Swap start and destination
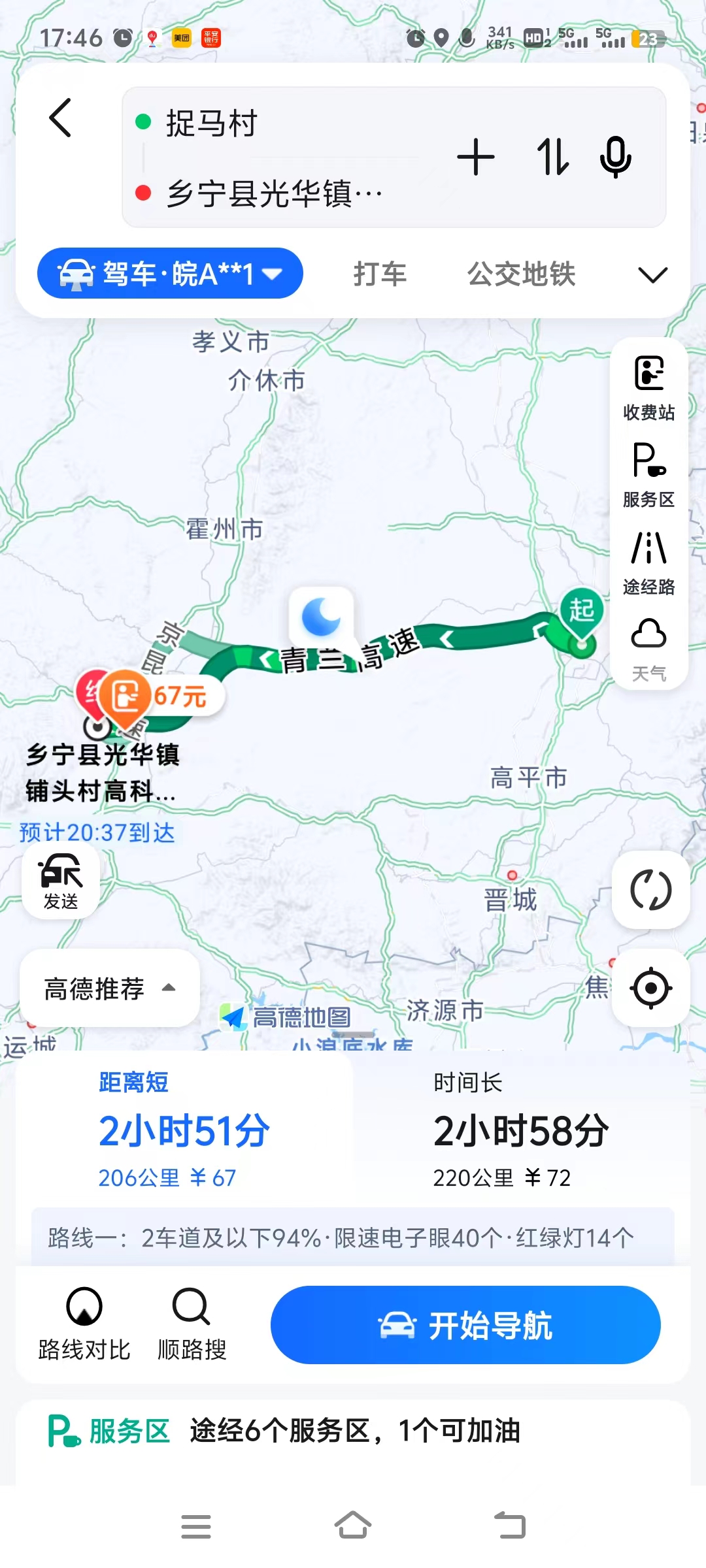This screenshot has height=1568, width=706. [552, 157]
